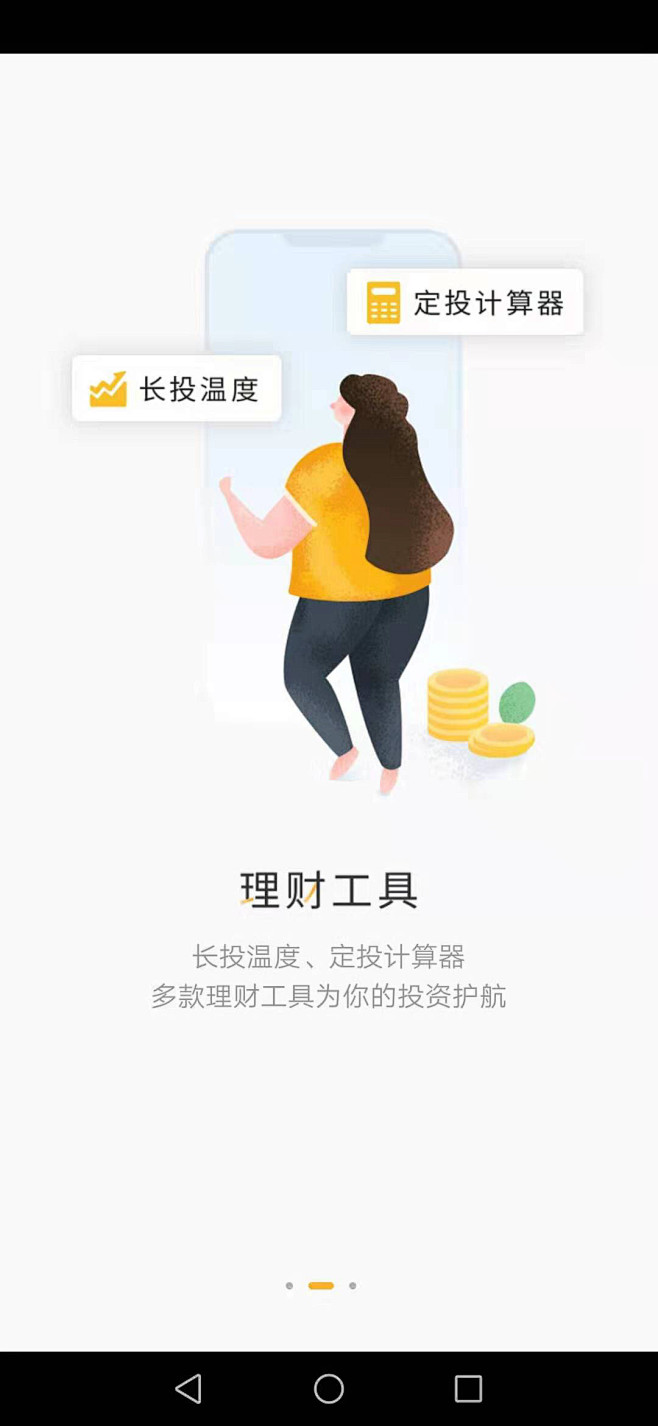
Task: Go to the home screen
Action: coord(329,1388)
